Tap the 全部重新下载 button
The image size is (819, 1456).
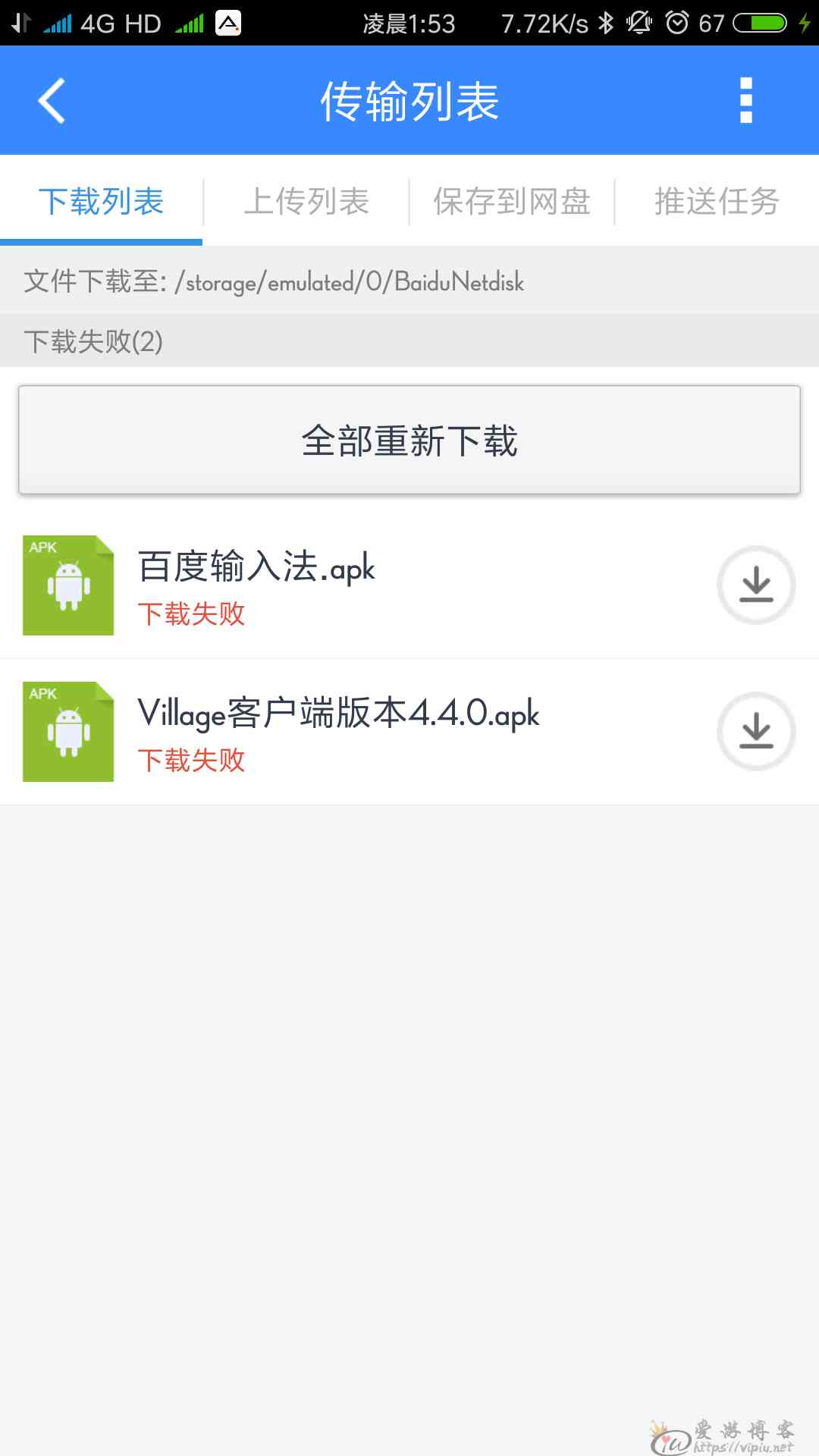point(409,441)
